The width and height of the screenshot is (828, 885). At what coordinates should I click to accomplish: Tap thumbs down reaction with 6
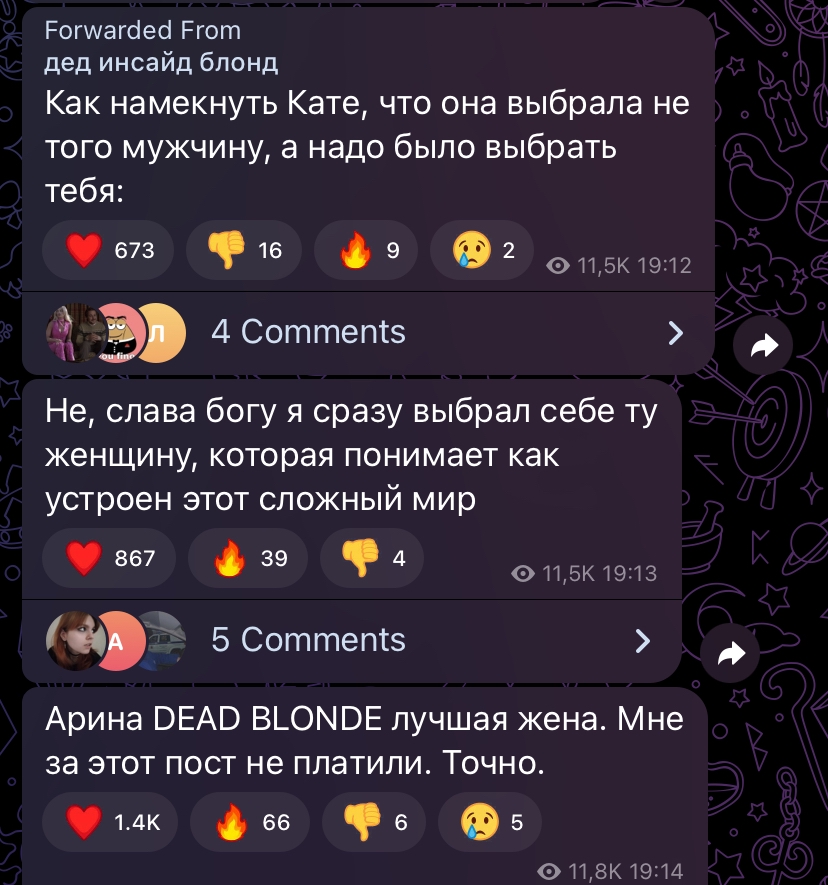point(374,822)
